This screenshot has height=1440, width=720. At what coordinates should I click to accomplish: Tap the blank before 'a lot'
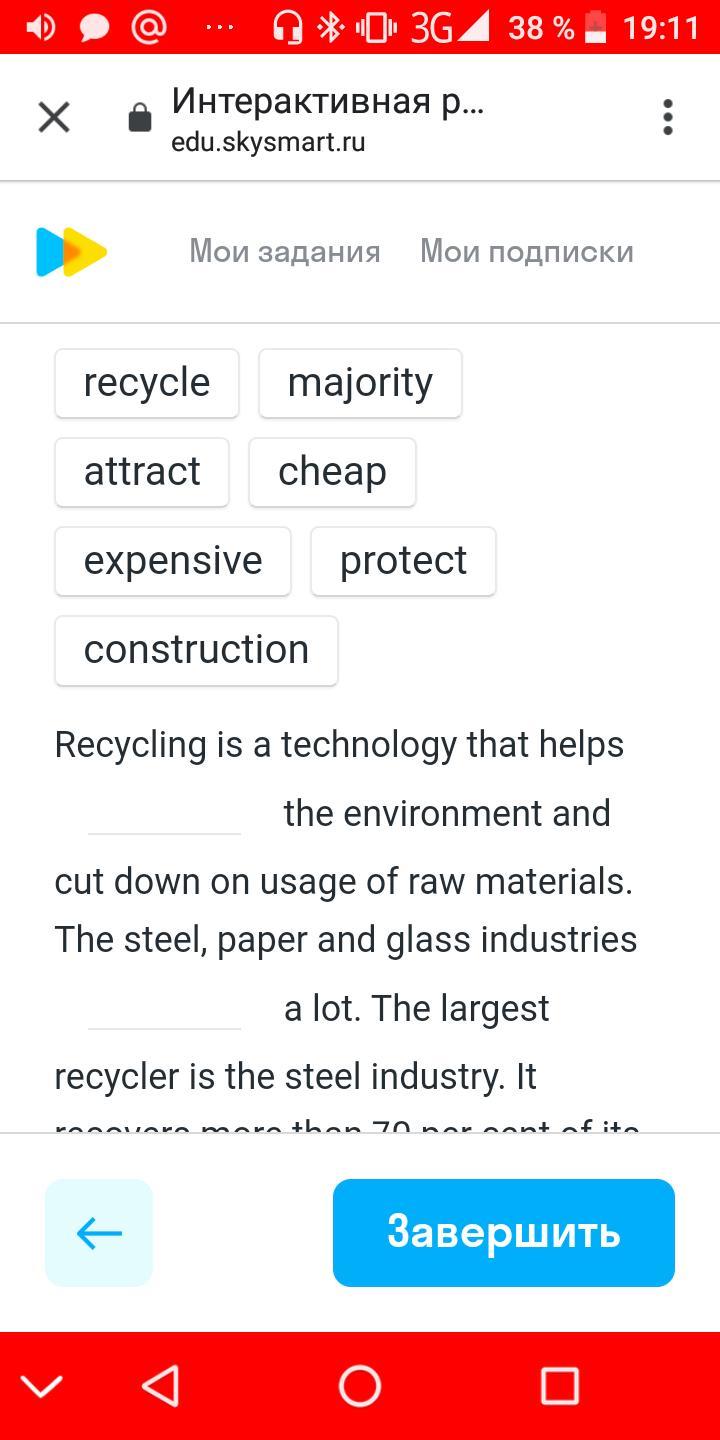click(x=164, y=1009)
